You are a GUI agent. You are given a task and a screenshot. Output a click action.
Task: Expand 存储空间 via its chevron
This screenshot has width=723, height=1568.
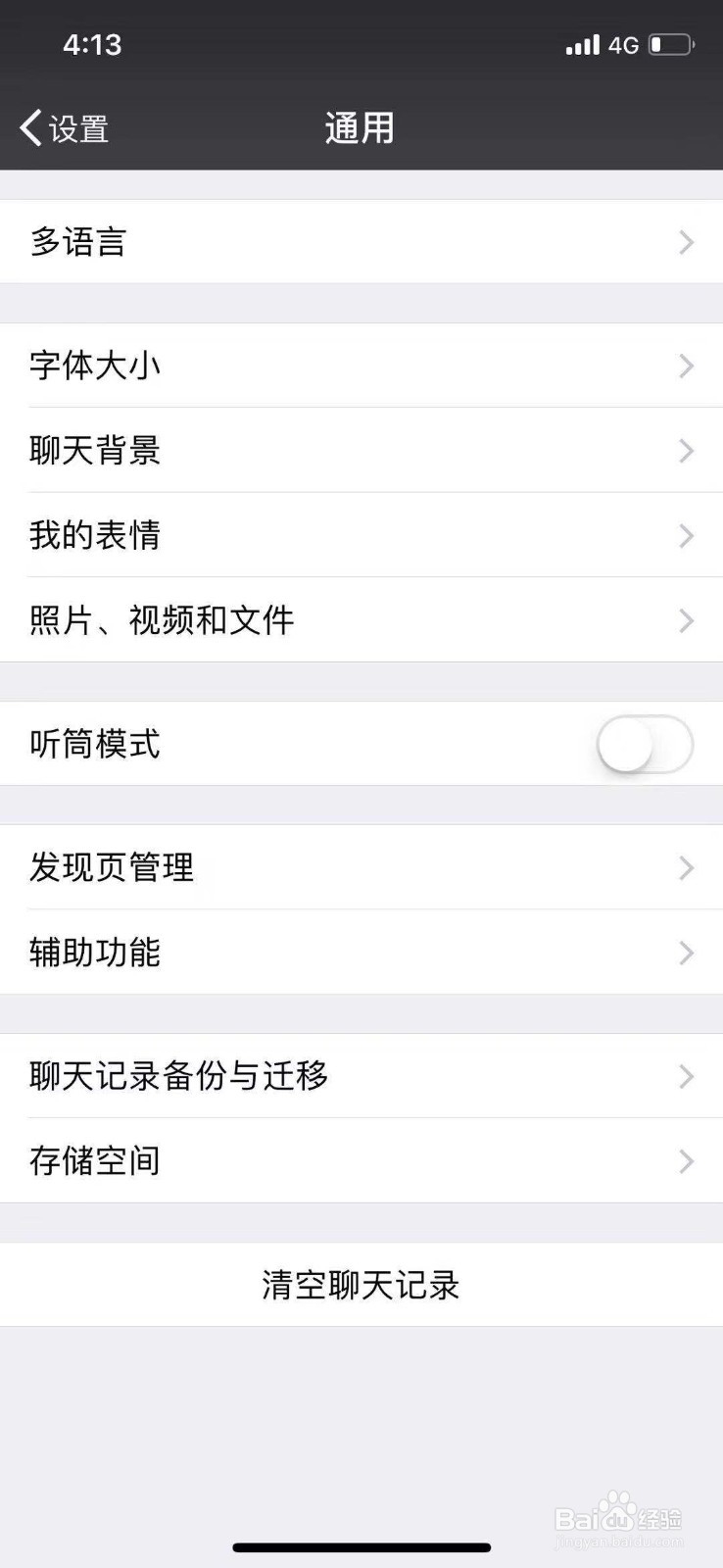pyautogui.click(x=686, y=1161)
